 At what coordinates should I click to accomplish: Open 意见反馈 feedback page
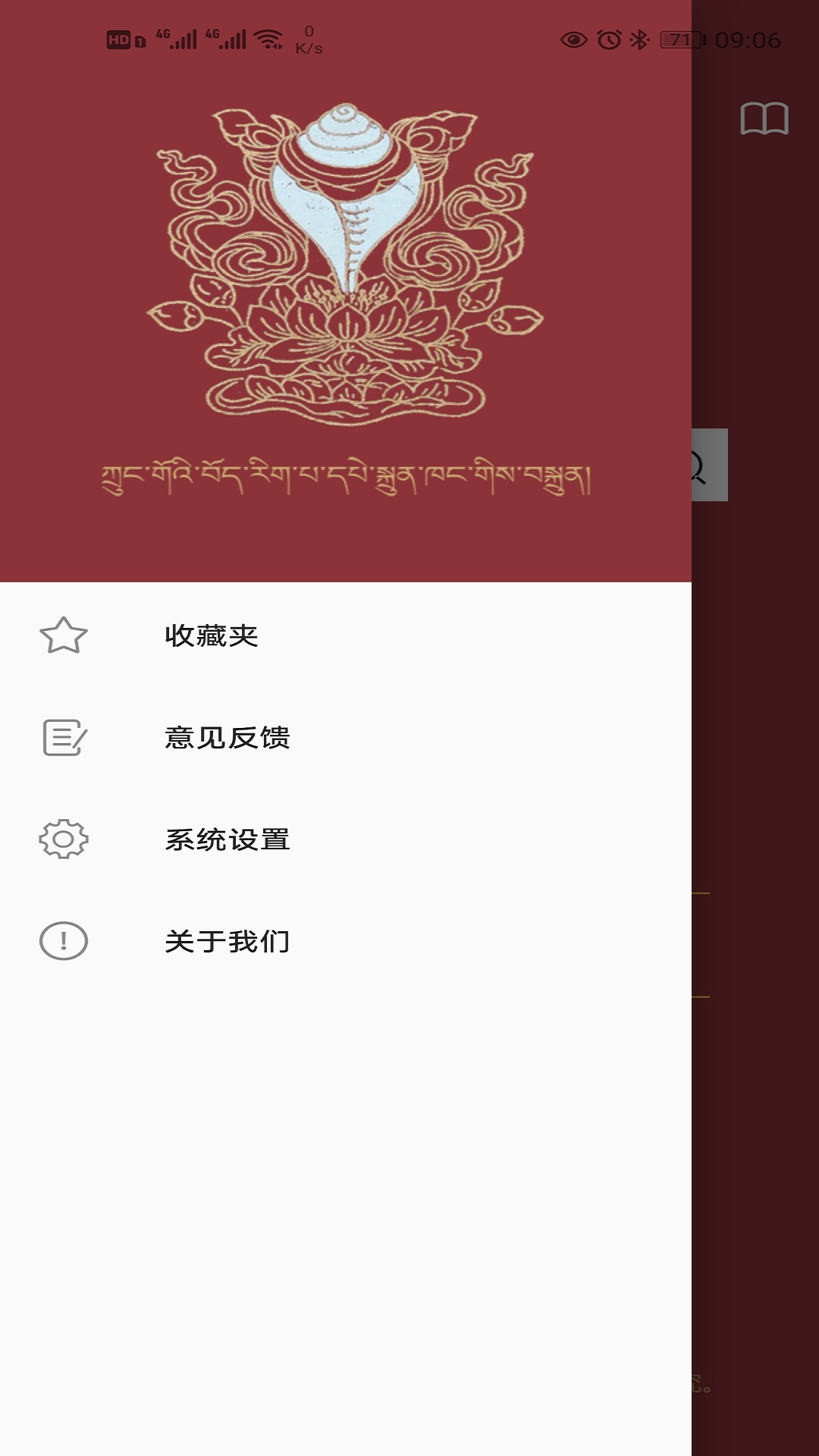tap(227, 737)
